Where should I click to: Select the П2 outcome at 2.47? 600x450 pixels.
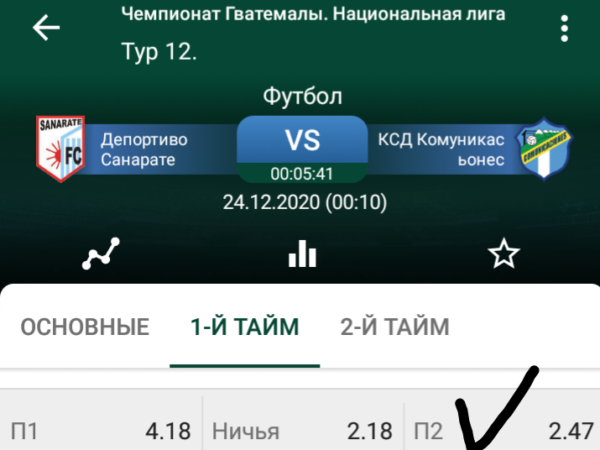tap(502, 425)
